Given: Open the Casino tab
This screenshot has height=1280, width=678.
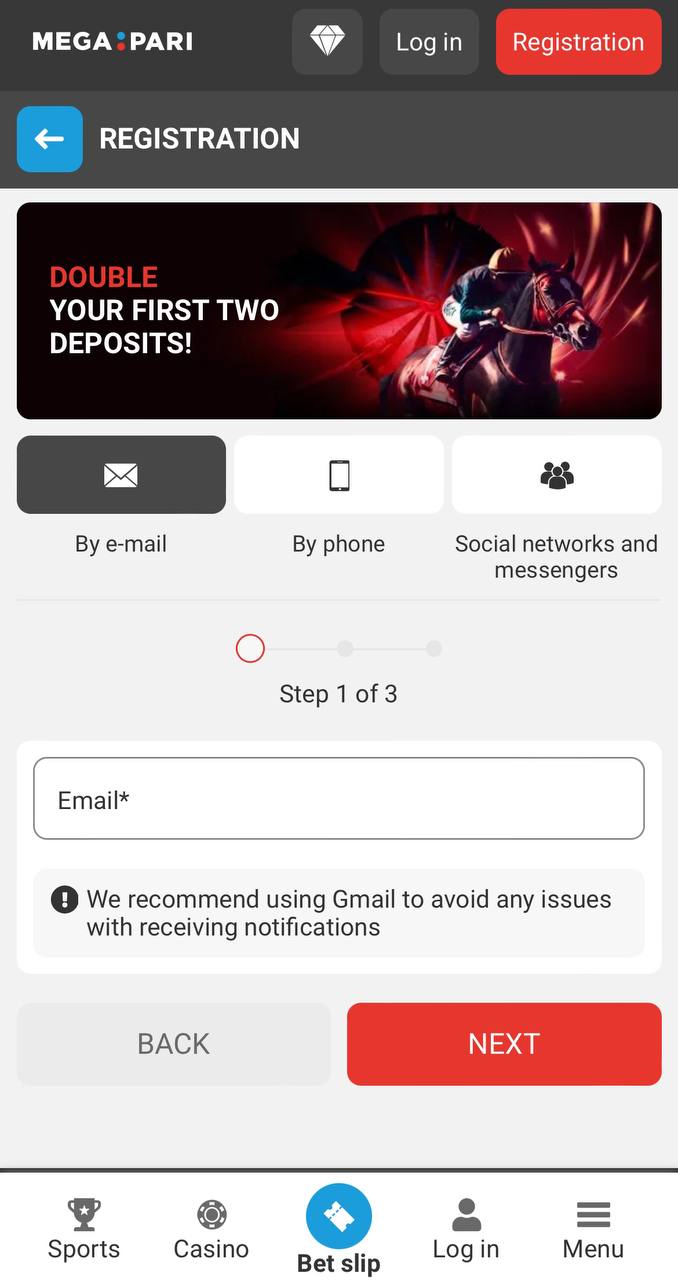Looking at the screenshot, I should click(x=211, y=1230).
